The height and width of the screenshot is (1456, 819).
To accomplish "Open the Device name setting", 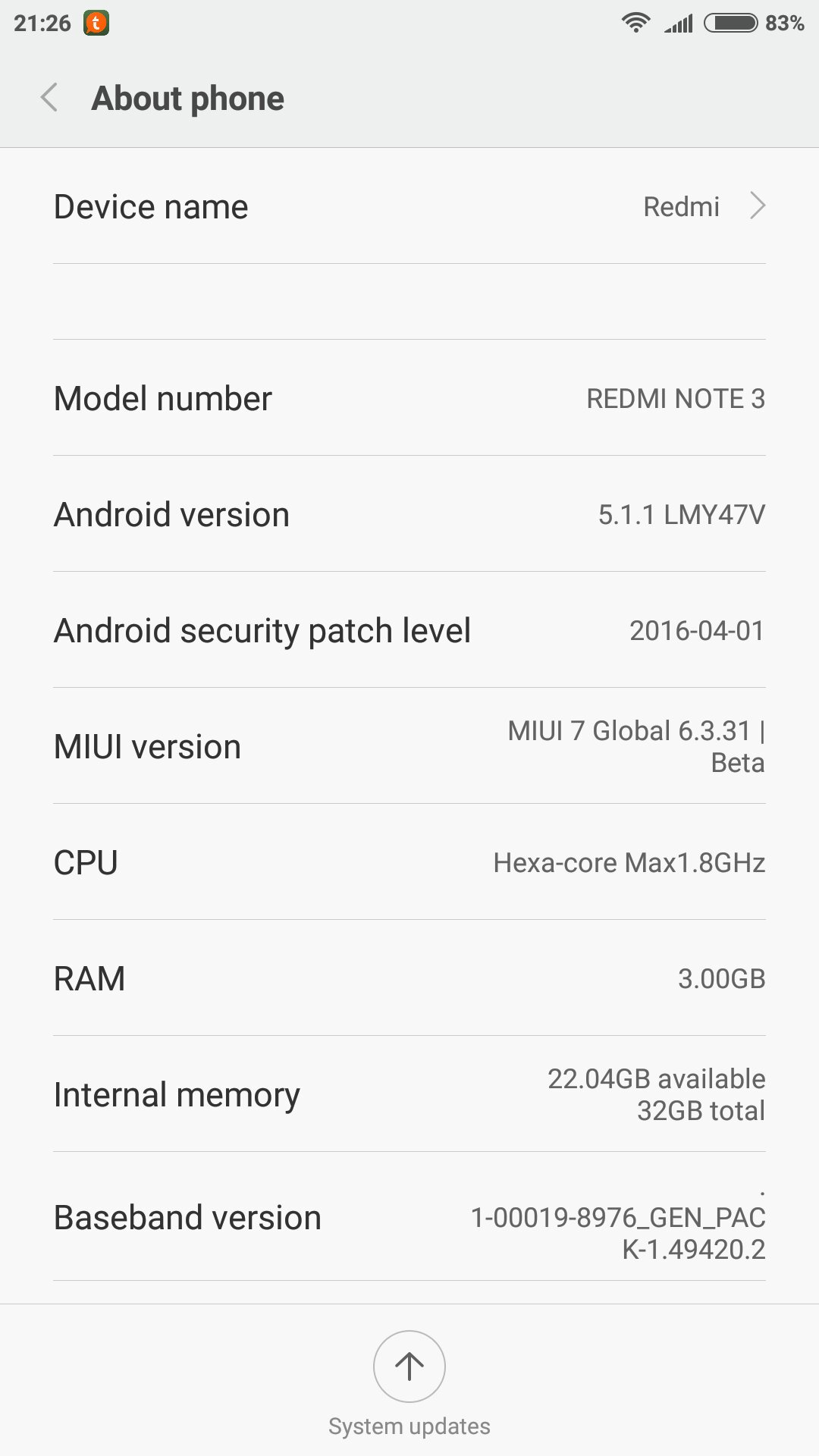I will tap(409, 206).
